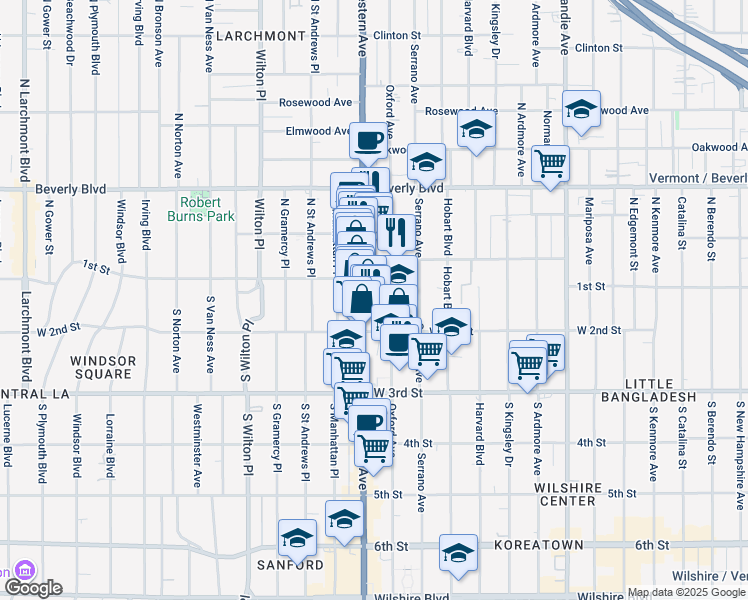Tap the school marker above the Sanford label
Screen dimensions: 748x600
point(297,538)
